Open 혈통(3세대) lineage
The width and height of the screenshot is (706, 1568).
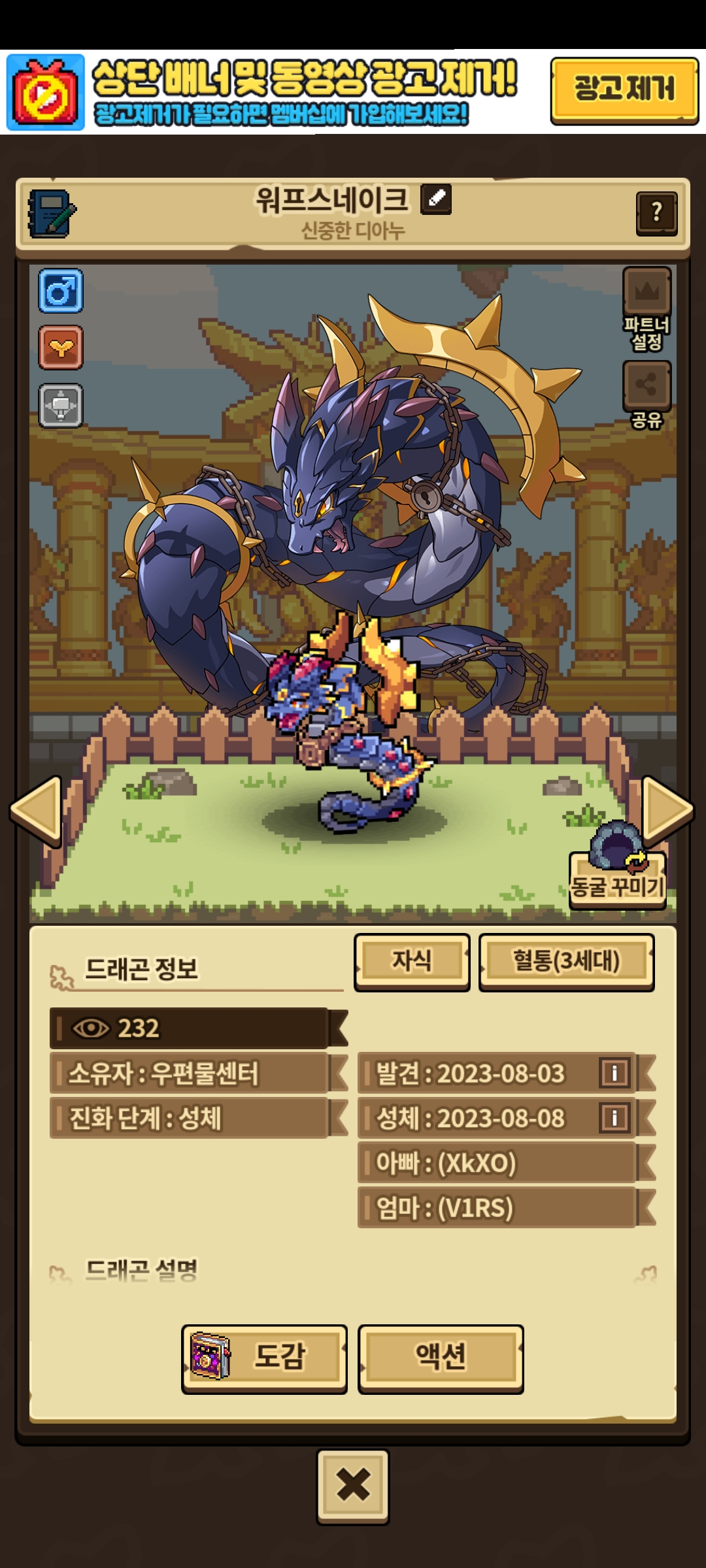point(566,962)
